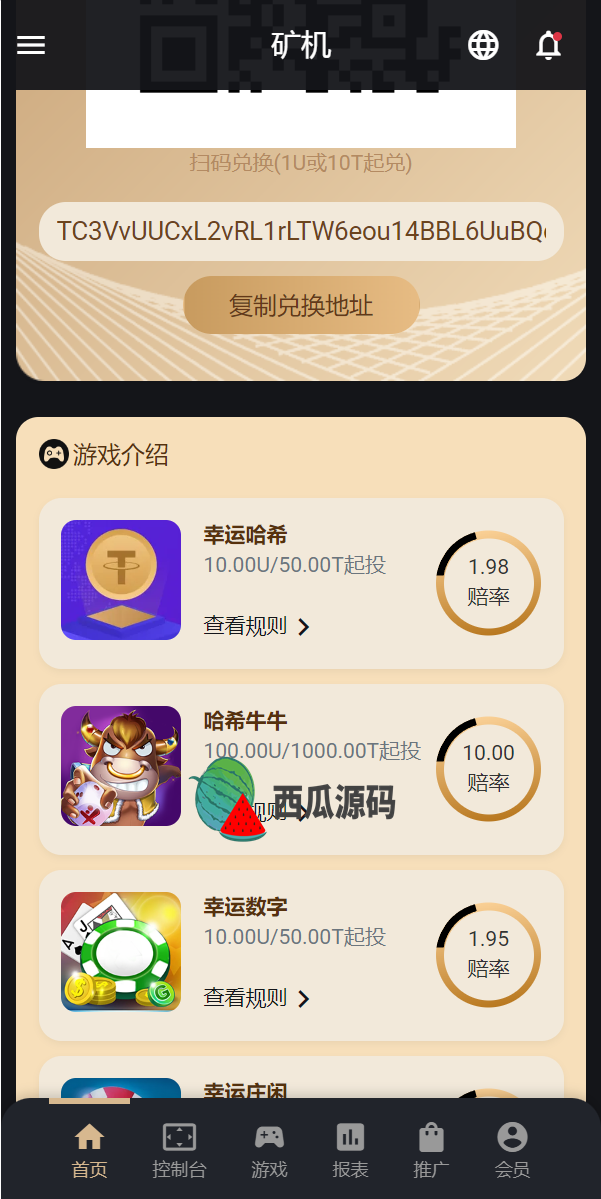
Task: Switch to the 会员 tab
Action: pyautogui.click(x=512, y=1150)
